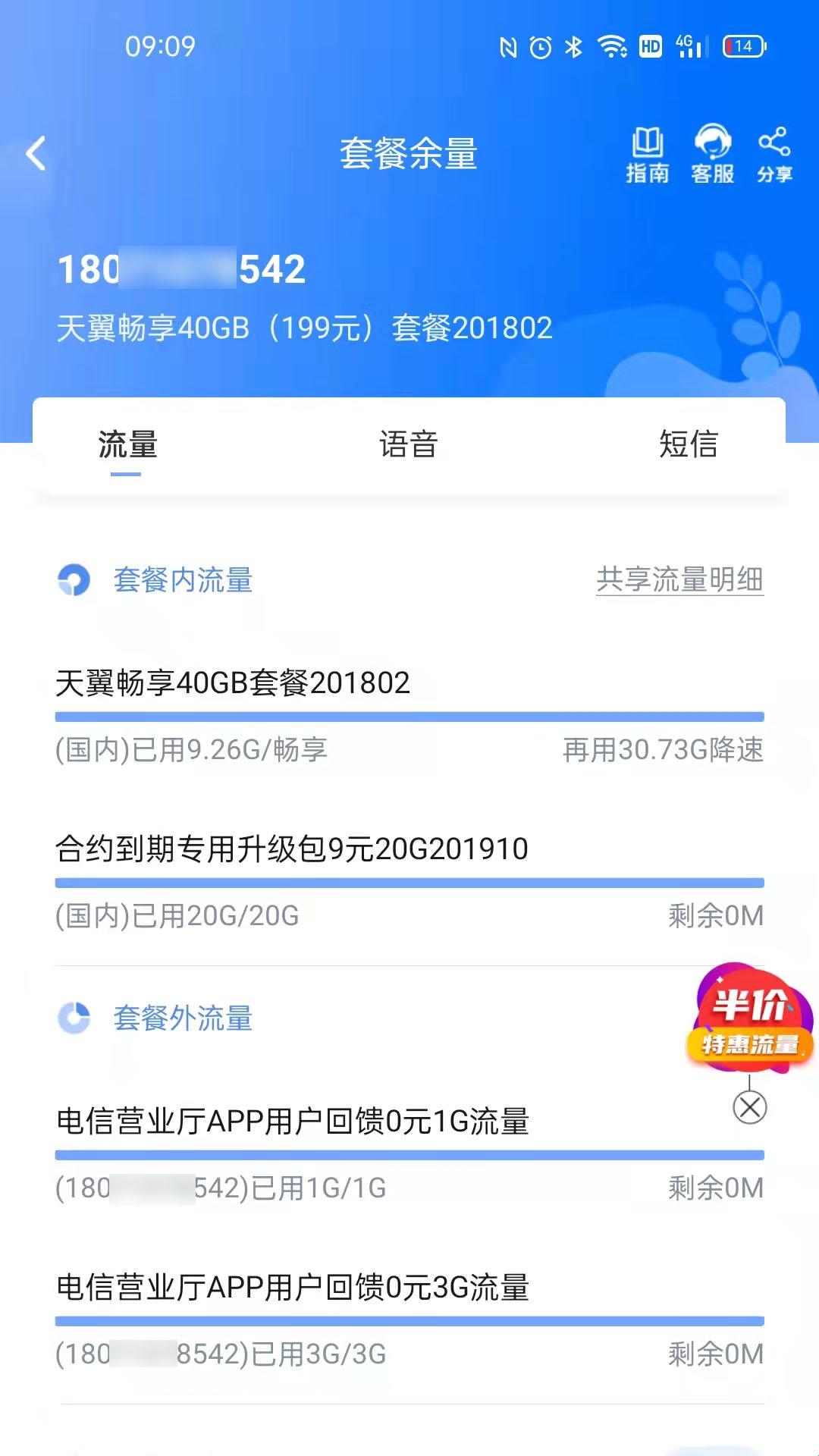
Task: Open the 指南 guide
Action: pyautogui.click(x=647, y=155)
